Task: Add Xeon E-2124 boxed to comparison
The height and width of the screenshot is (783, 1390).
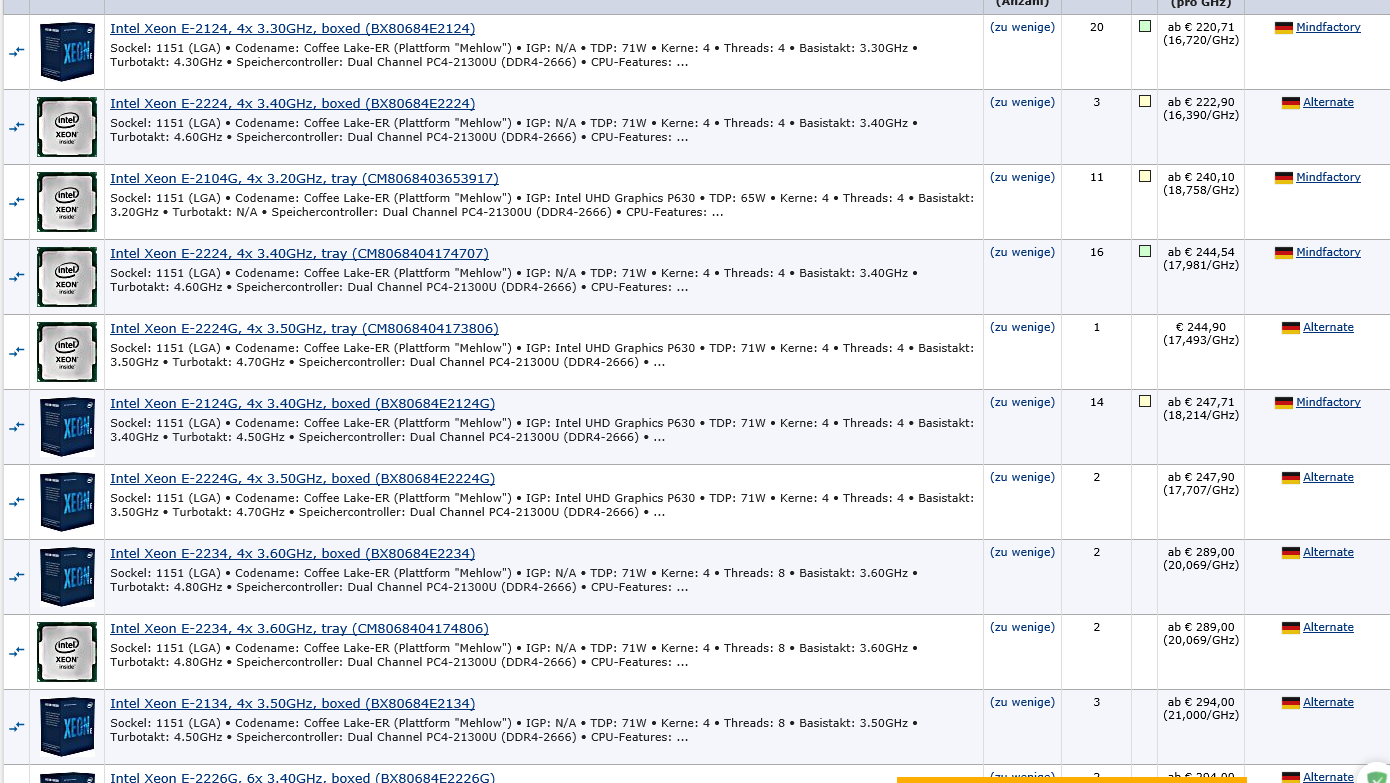Action: coord(17,51)
